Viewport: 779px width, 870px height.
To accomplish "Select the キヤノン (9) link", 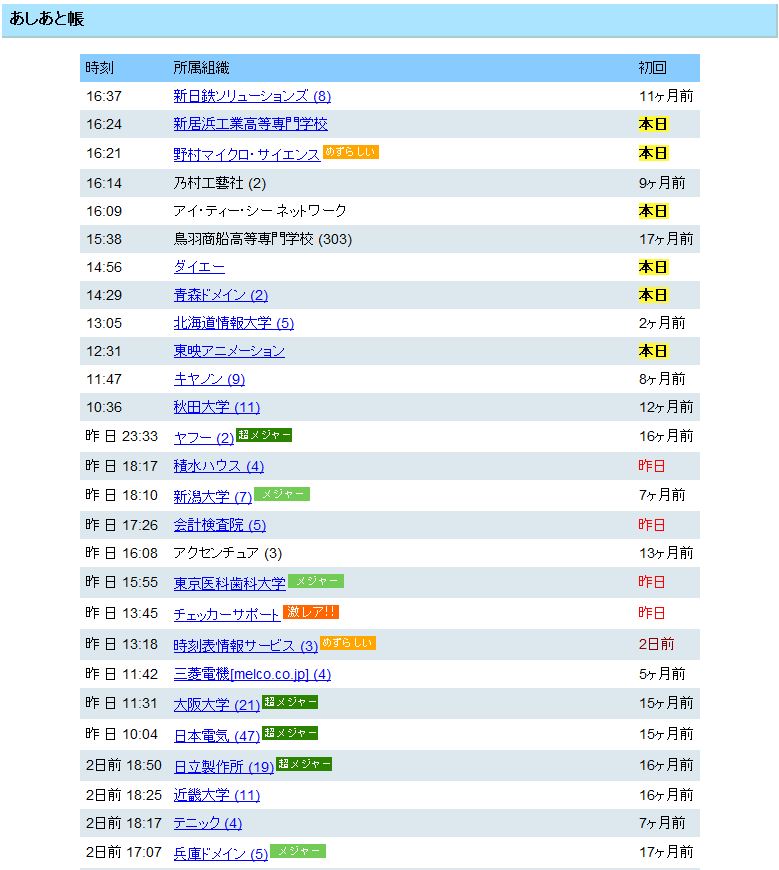I will point(209,379).
